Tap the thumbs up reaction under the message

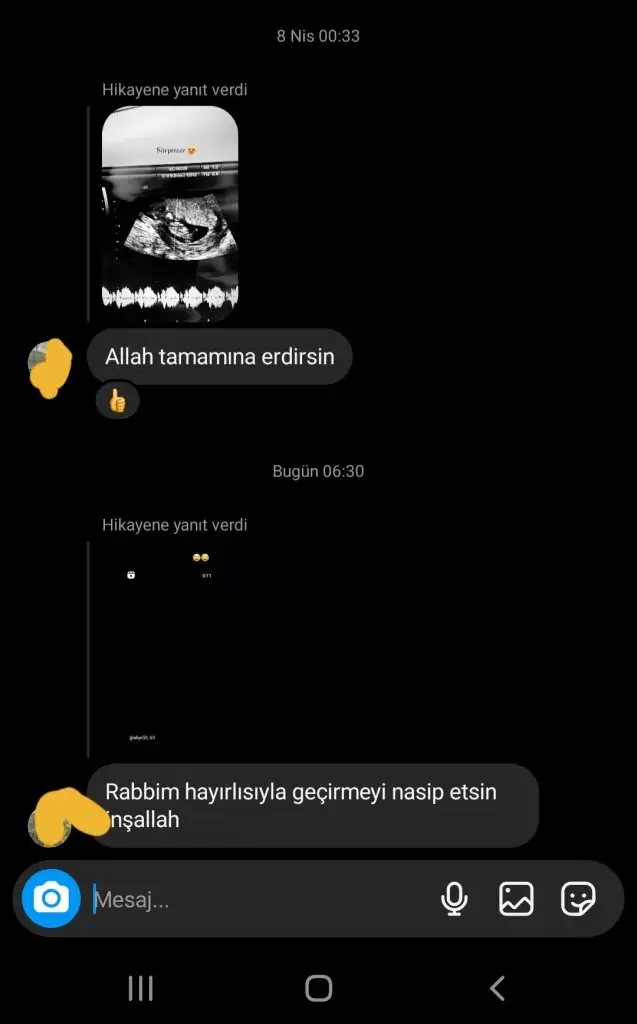coord(118,402)
